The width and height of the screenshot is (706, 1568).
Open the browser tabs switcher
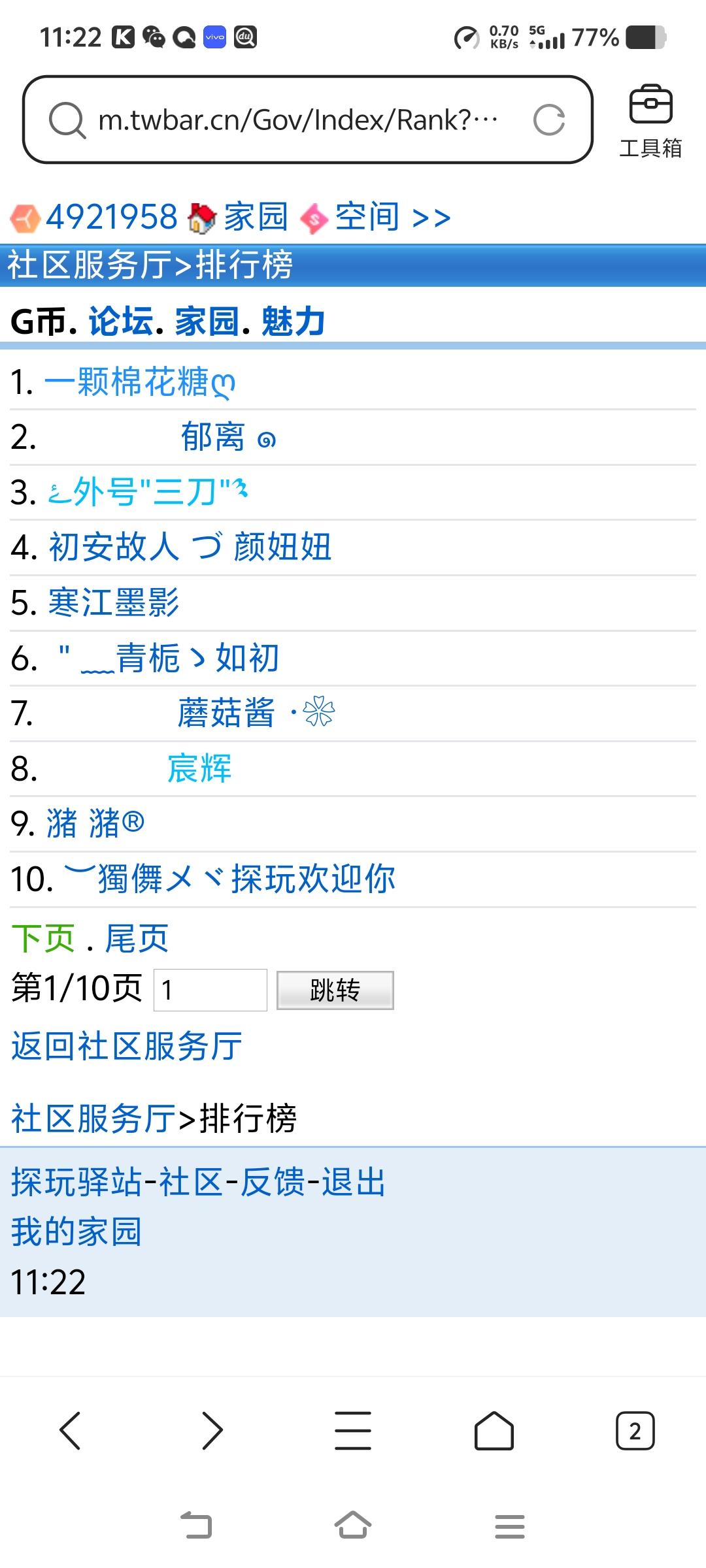point(634,1431)
